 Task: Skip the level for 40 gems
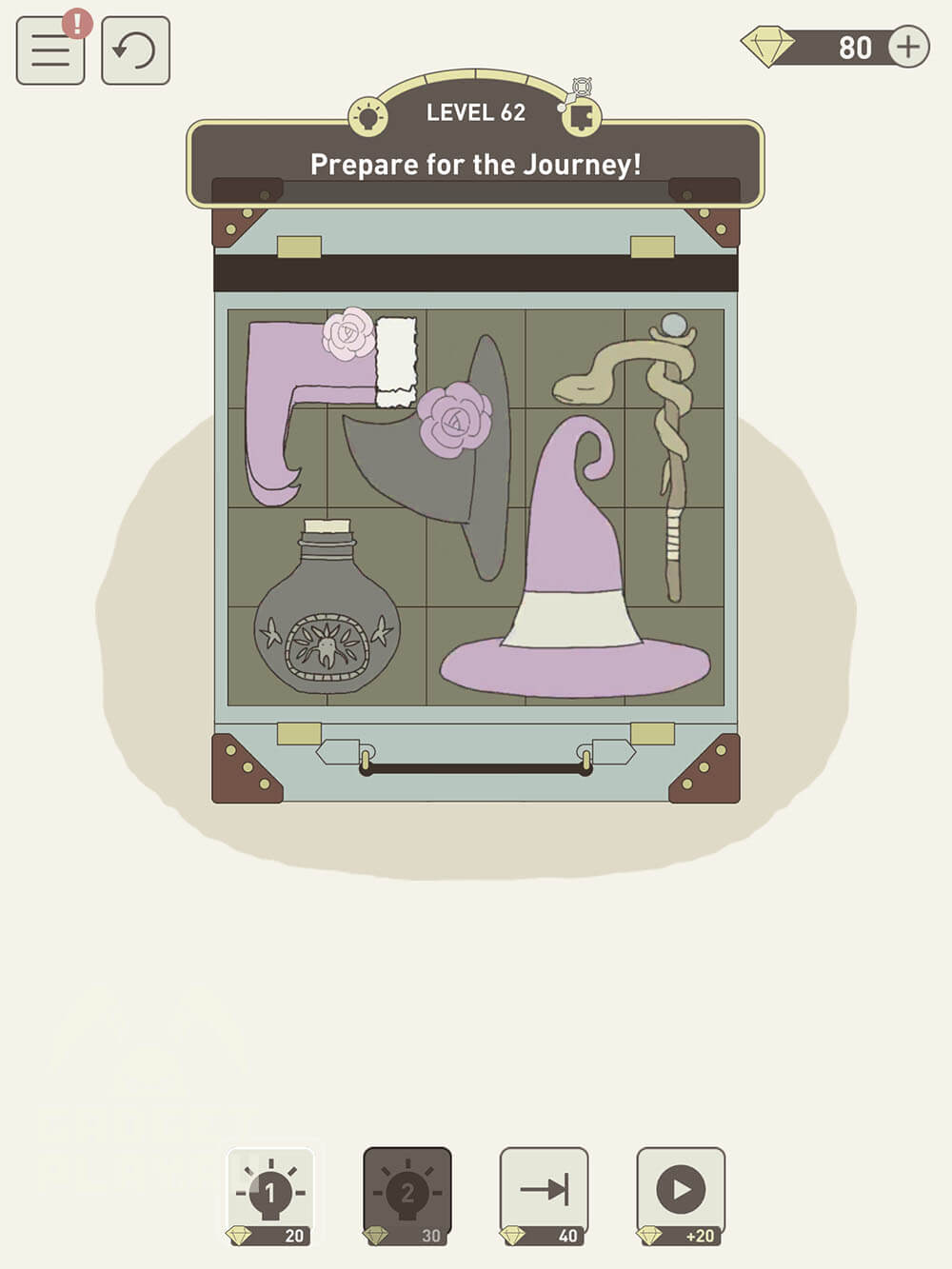point(545,1195)
